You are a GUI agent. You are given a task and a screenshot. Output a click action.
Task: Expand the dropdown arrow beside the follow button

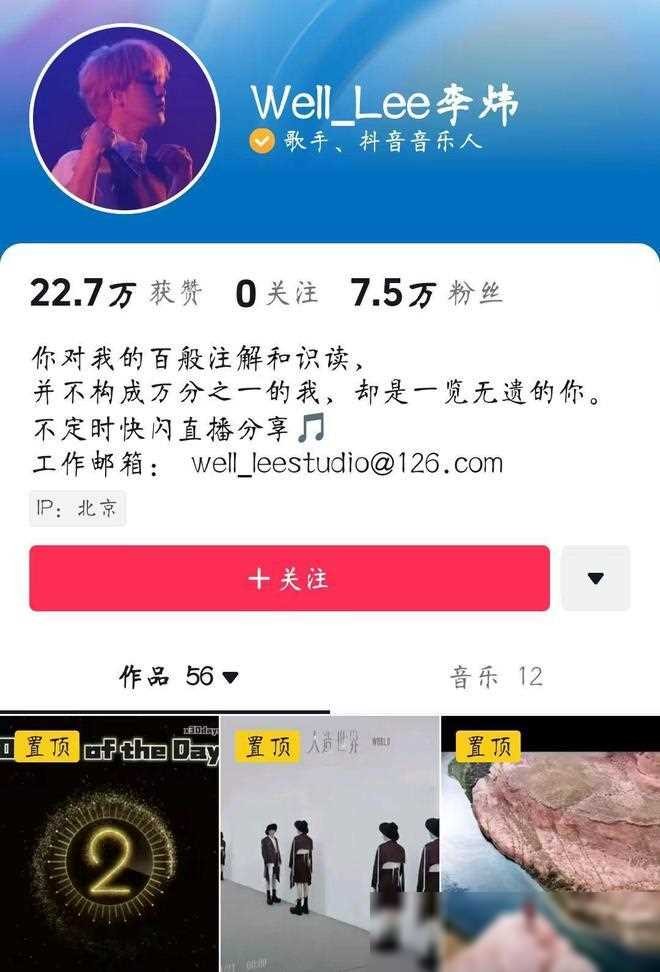(x=595, y=578)
